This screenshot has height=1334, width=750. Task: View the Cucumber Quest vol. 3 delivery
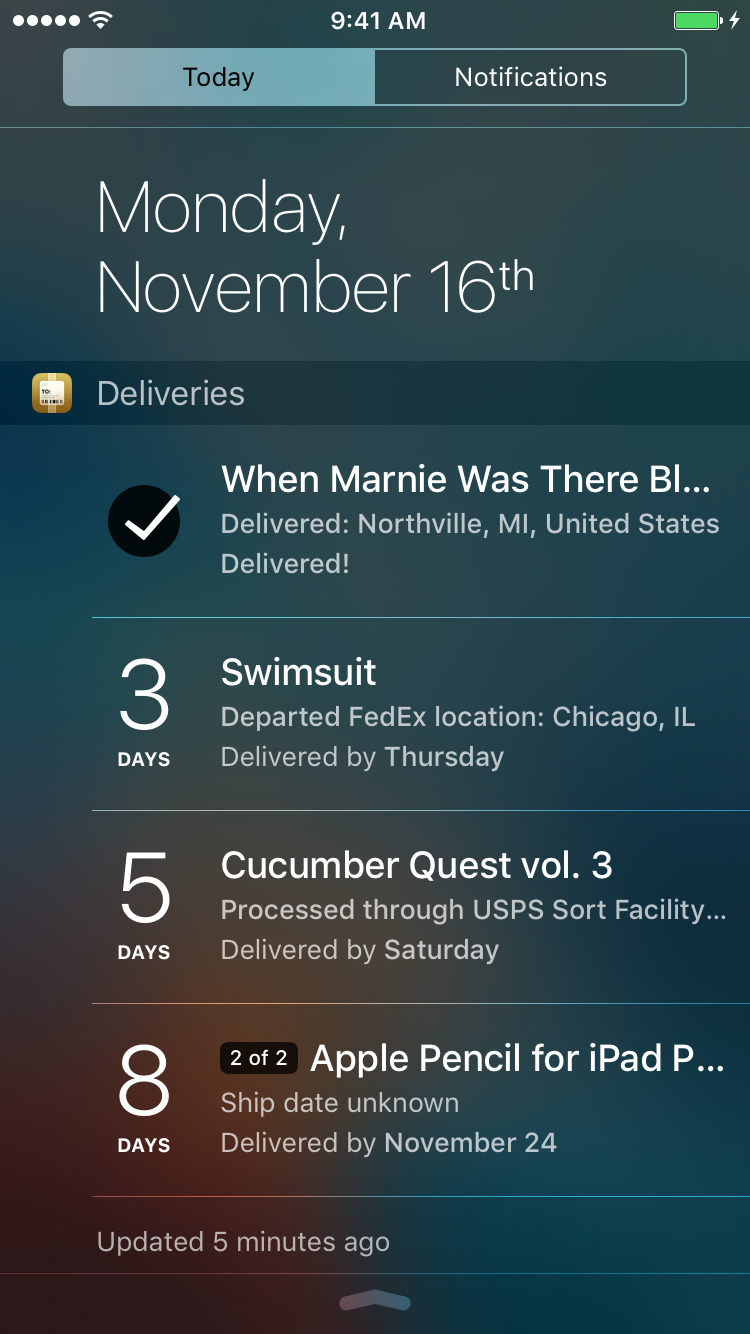tap(420, 906)
